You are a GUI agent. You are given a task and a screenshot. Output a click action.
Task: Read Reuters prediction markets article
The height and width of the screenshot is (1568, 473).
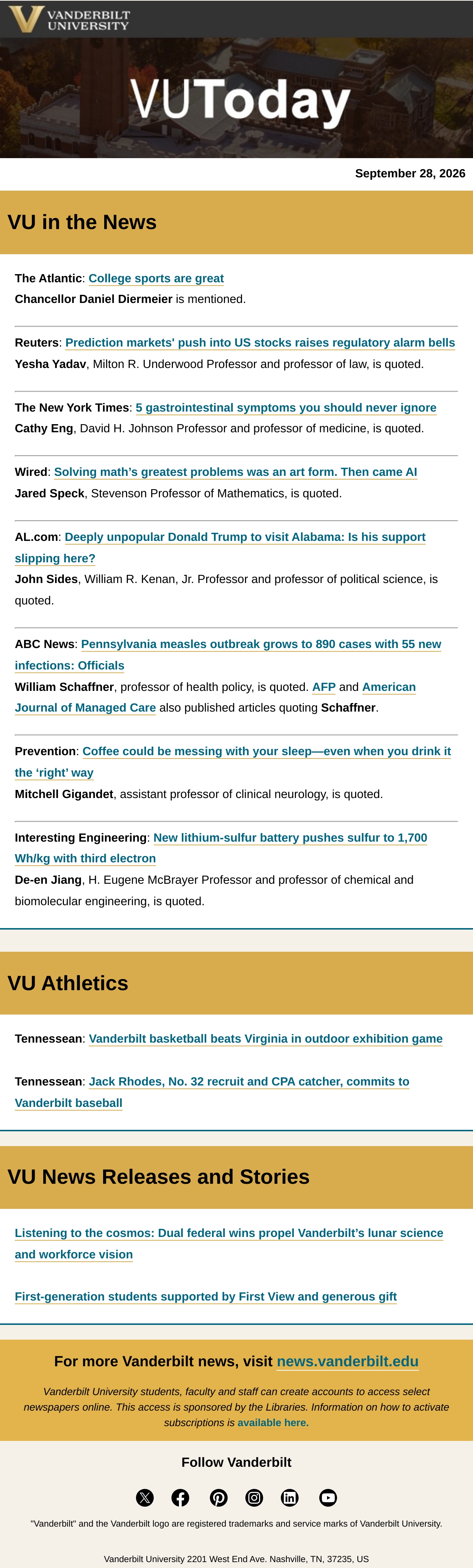(260, 343)
